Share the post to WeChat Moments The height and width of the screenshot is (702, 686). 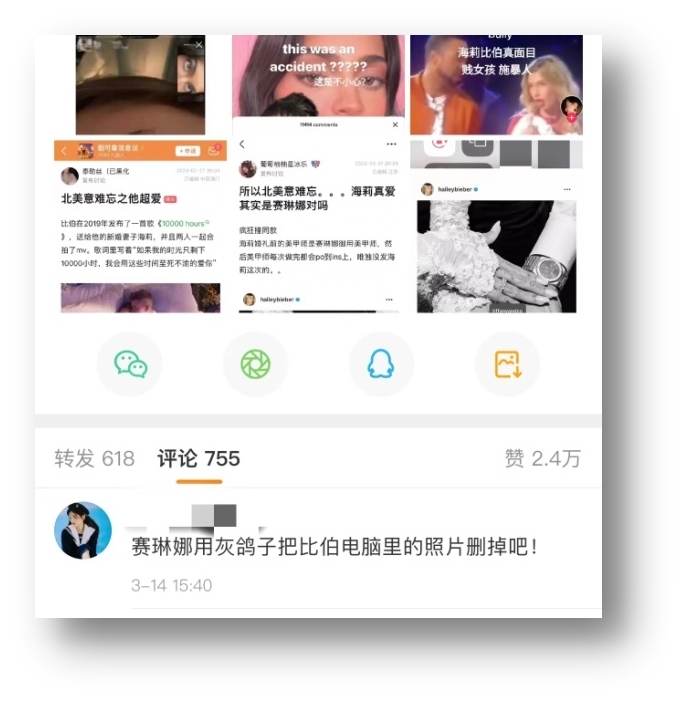point(255,364)
